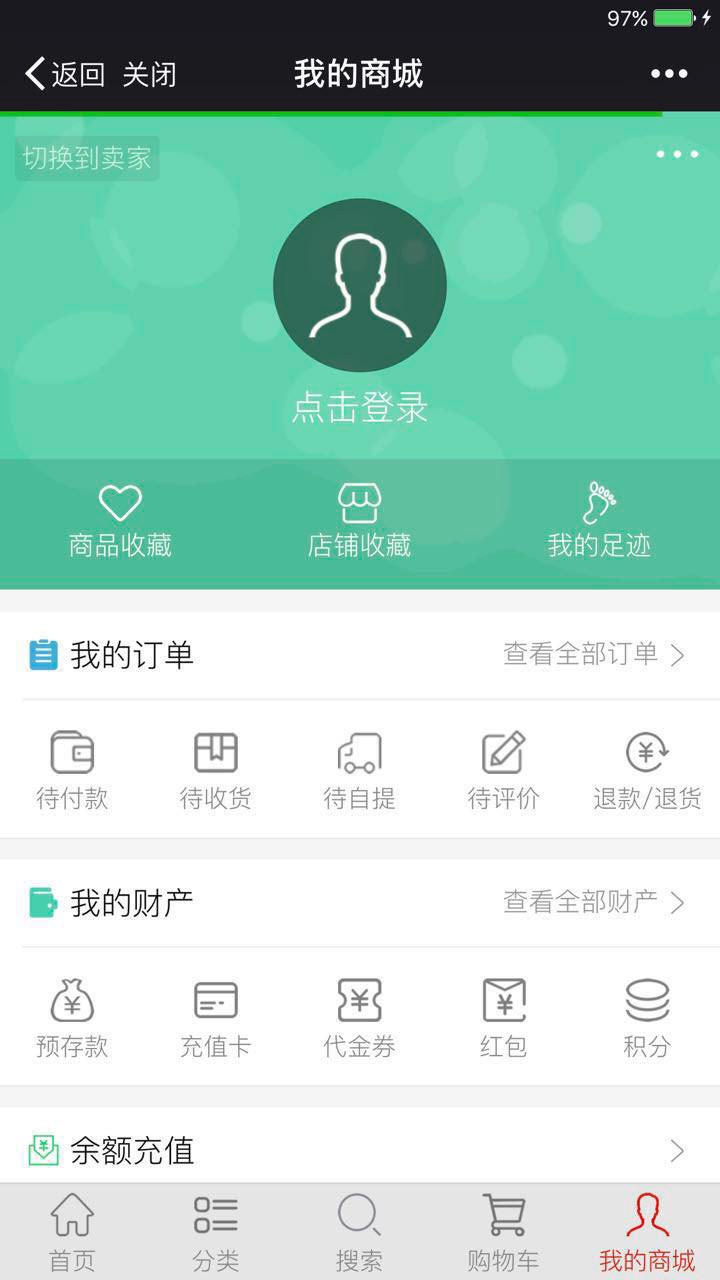Open the overflow menu in black title bar

pyautogui.click(x=669, y=74)
